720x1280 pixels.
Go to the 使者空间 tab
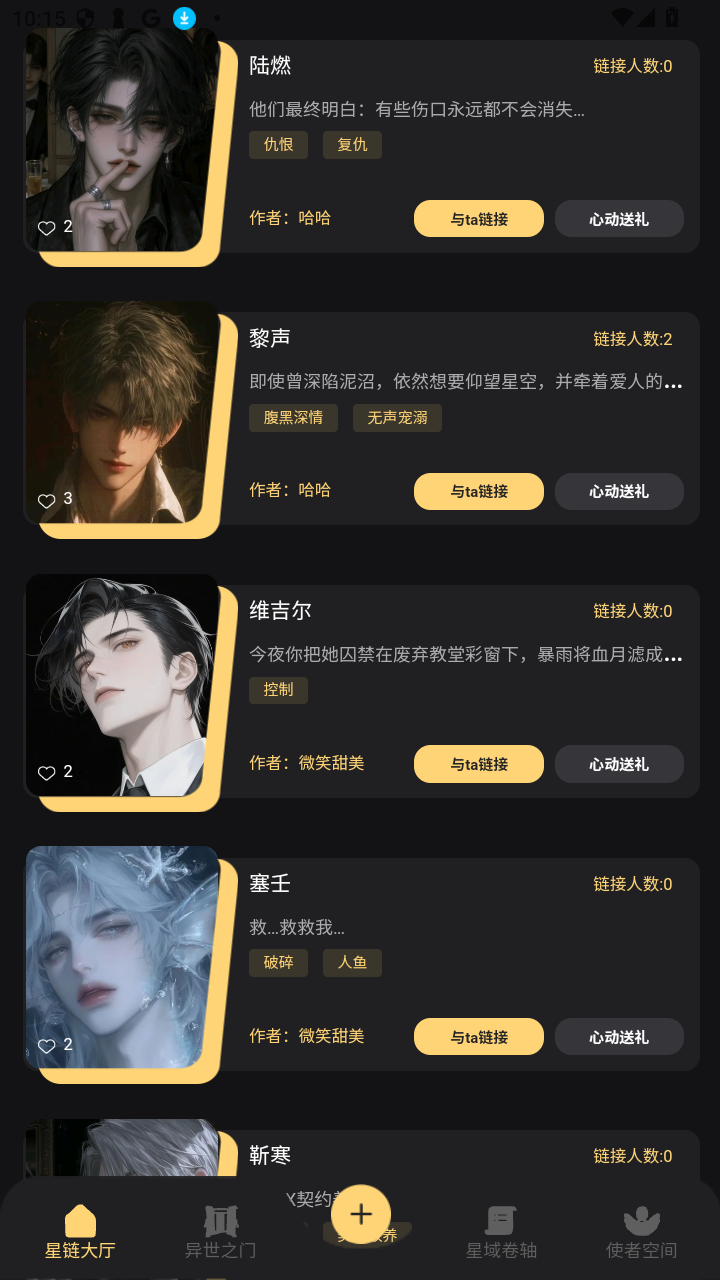click(641, 1232)
